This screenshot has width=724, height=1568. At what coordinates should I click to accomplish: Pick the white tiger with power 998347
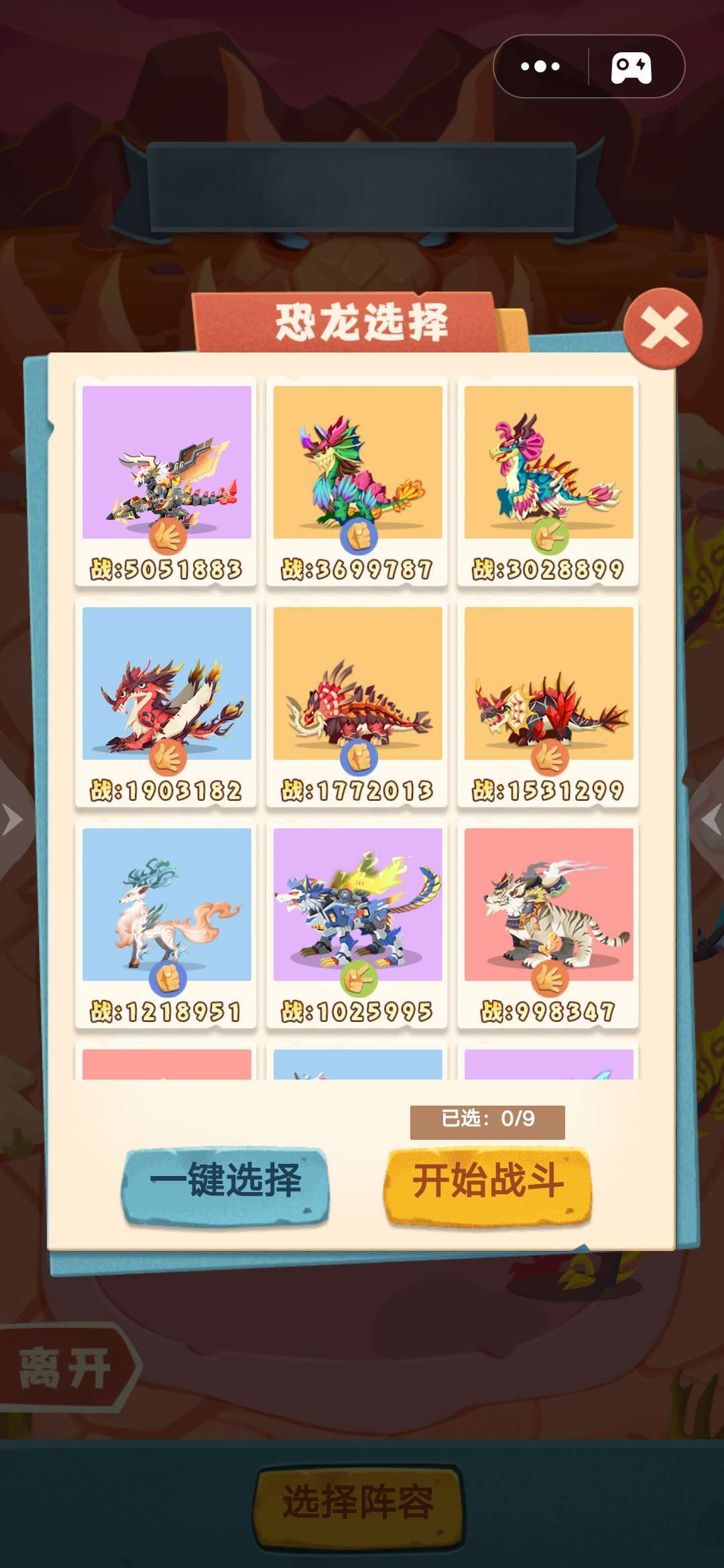tap(548, 925)
